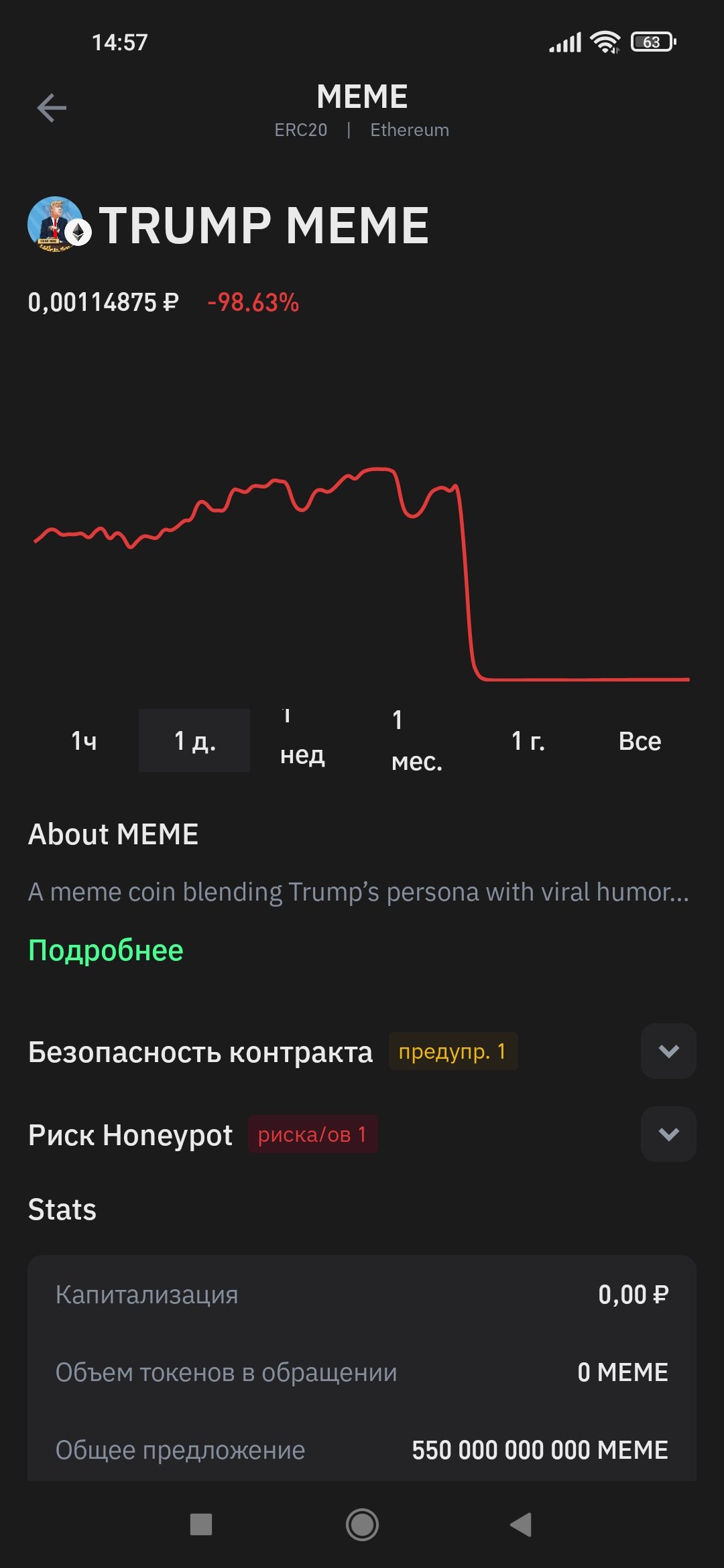Expand the Безопасность контракта section
This screenshot has width=724, height=1568.
668,1051
